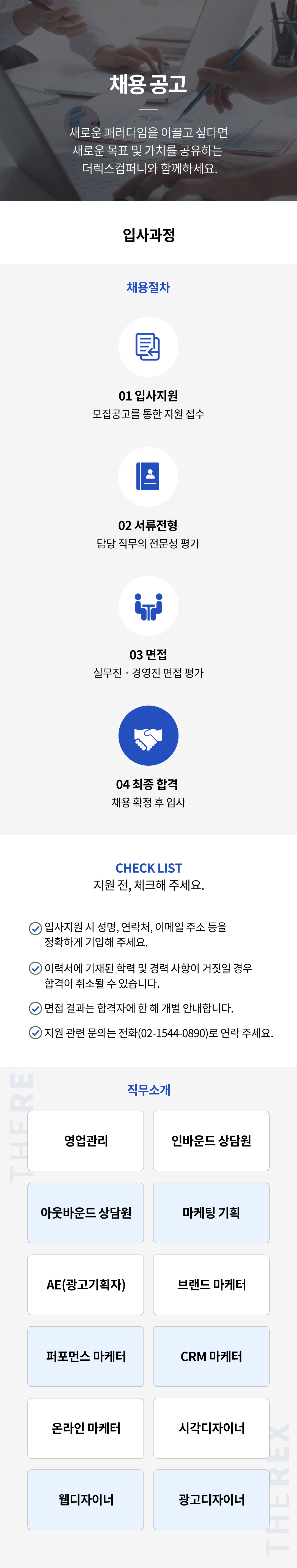This screenshot has height=1568, width=297.
Task: Open the 브랜드 마케터 position
Action: pyautogui.click(x=211, y=1284)
